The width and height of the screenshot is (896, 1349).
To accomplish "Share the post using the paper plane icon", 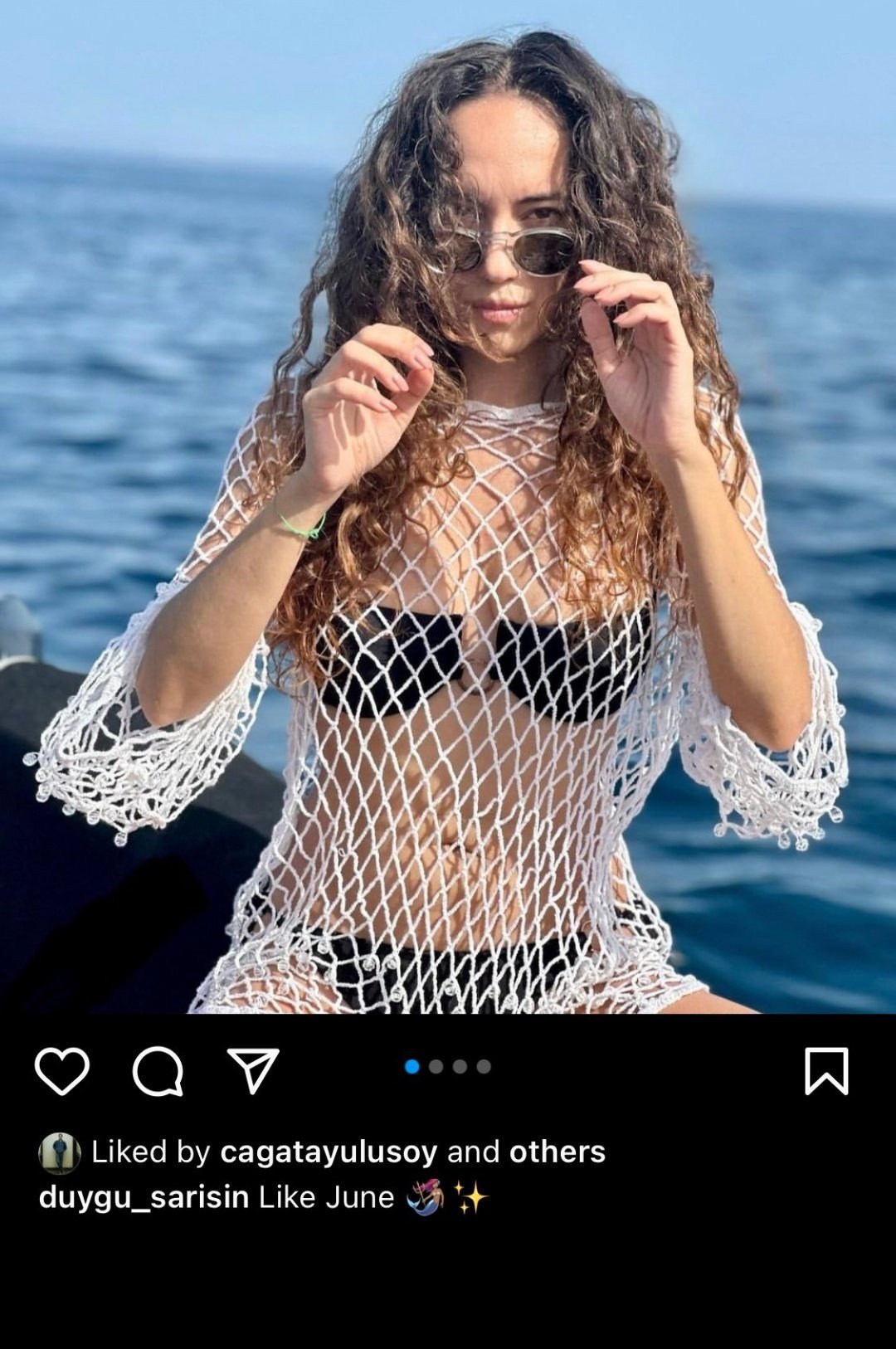I will [253, 1071].
